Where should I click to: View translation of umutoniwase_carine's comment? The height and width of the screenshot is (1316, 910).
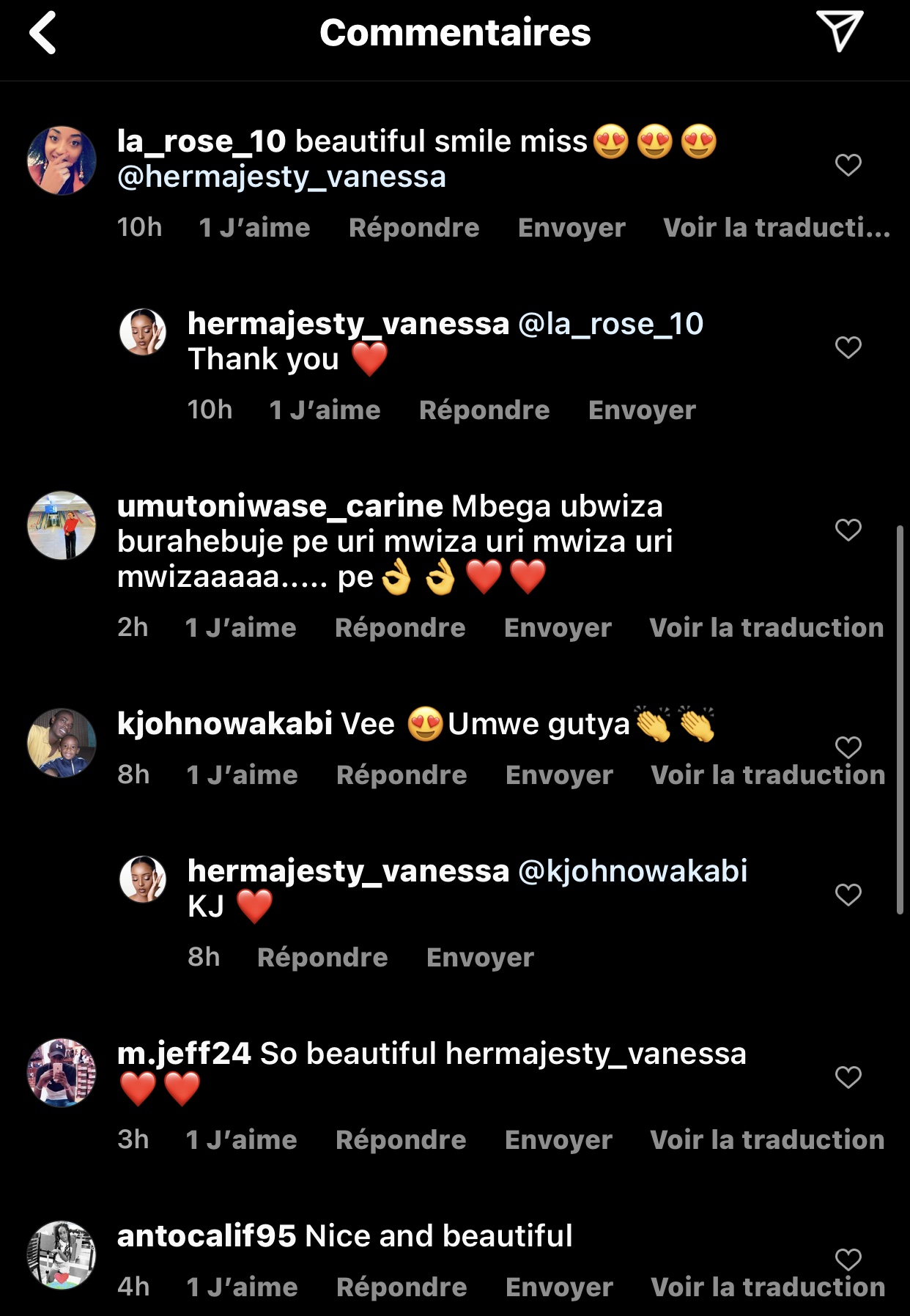[x=766, y=627]
